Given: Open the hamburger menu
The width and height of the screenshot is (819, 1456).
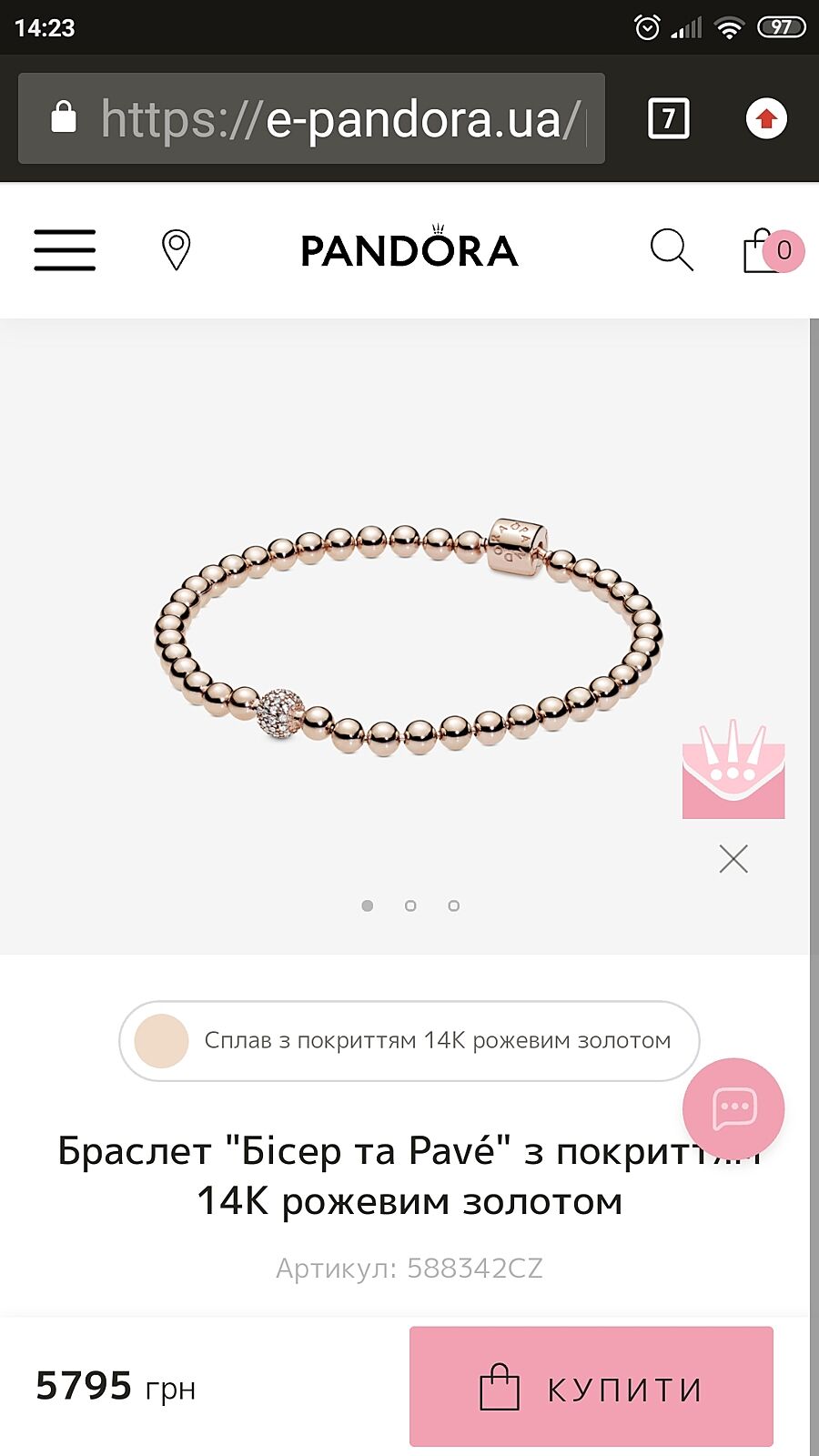Looking at the screenshot, I should pos(65,250).
